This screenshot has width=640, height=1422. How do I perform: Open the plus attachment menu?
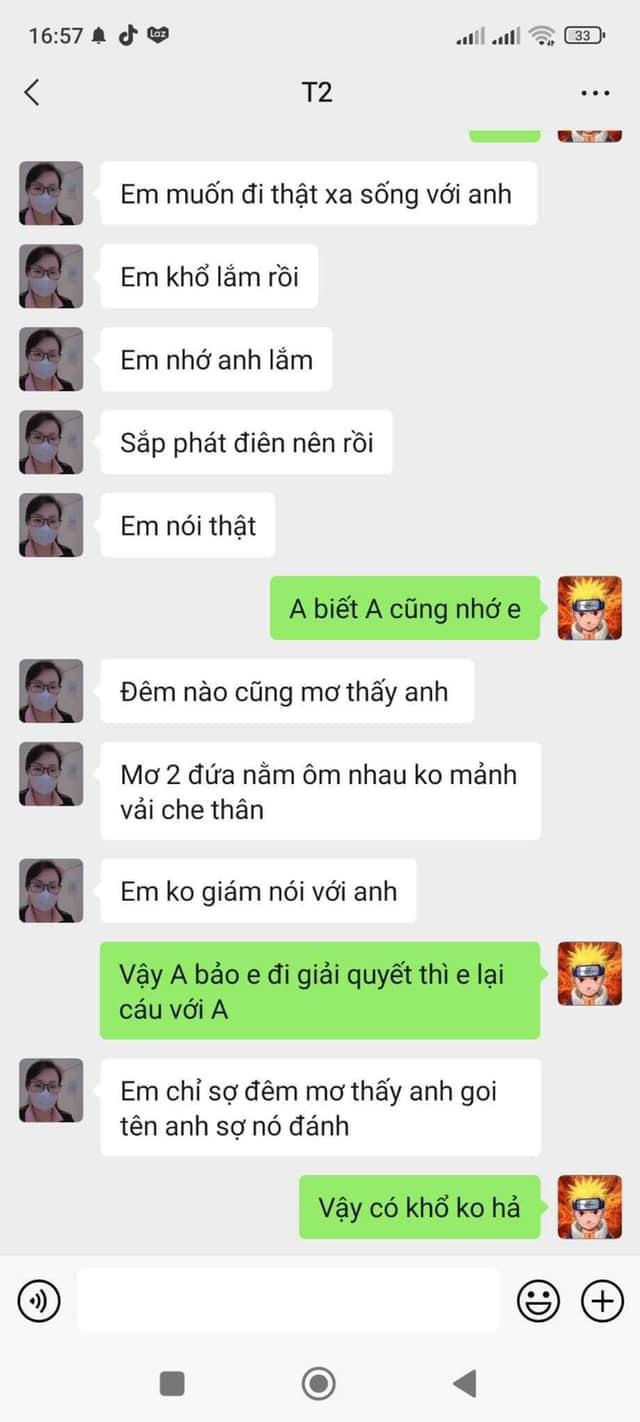(602, 1301)
